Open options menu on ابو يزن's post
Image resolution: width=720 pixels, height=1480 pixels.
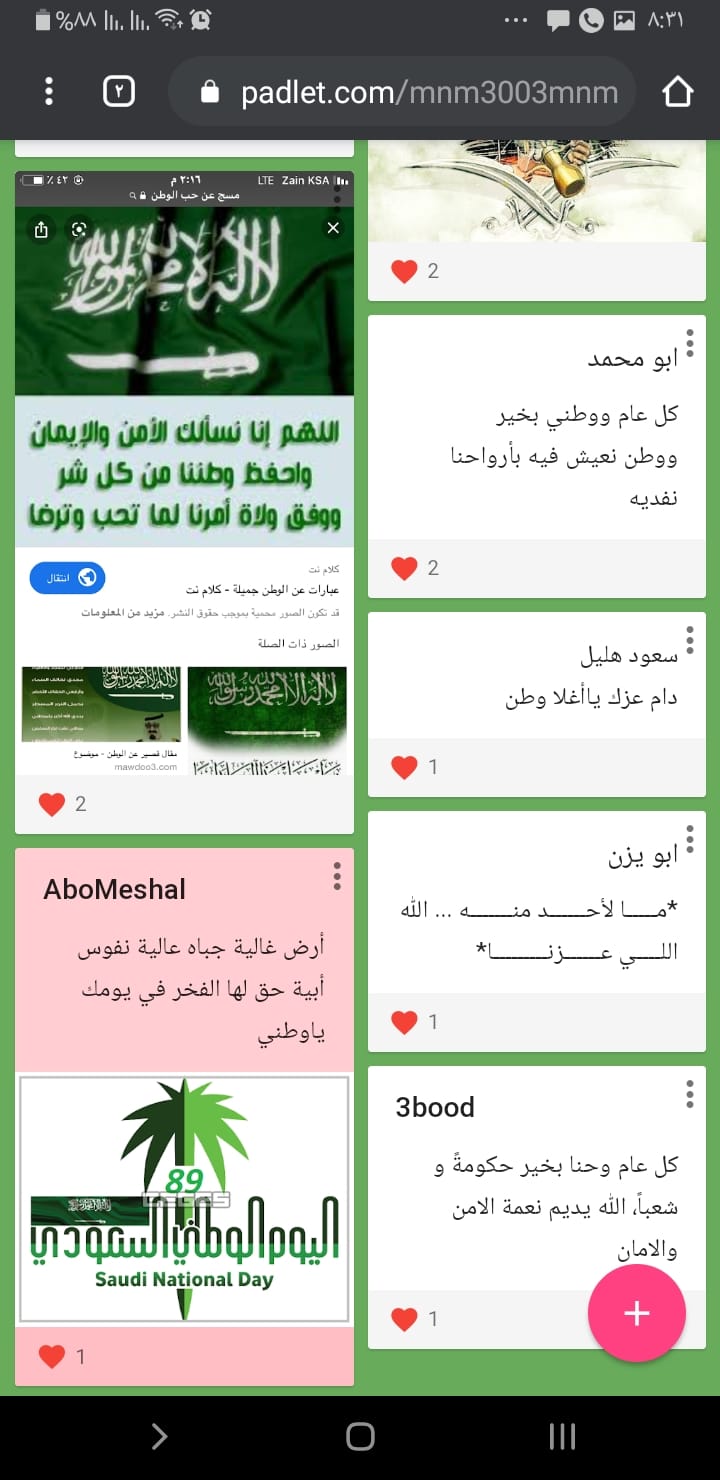[x=689, y=839]
